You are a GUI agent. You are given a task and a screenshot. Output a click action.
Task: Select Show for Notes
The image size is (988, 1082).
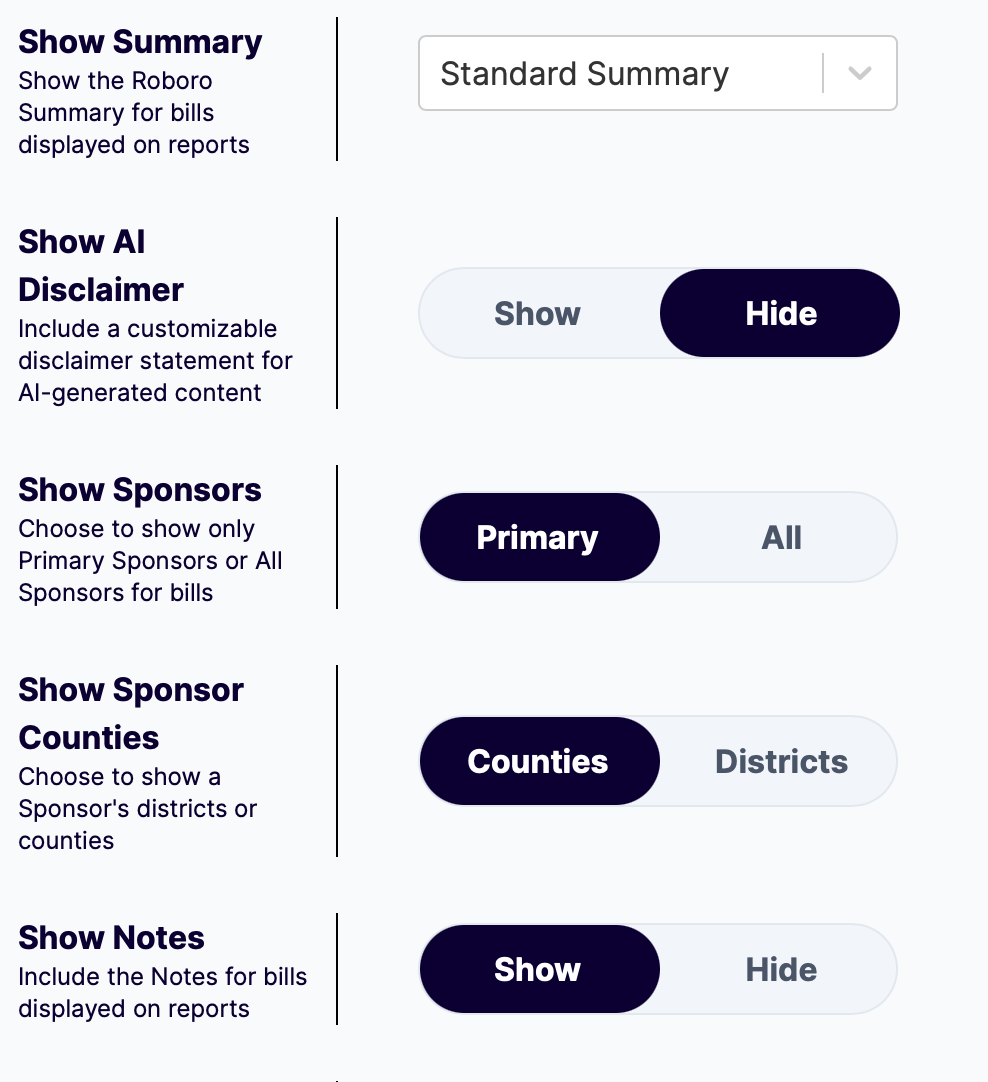pos(538,970)
